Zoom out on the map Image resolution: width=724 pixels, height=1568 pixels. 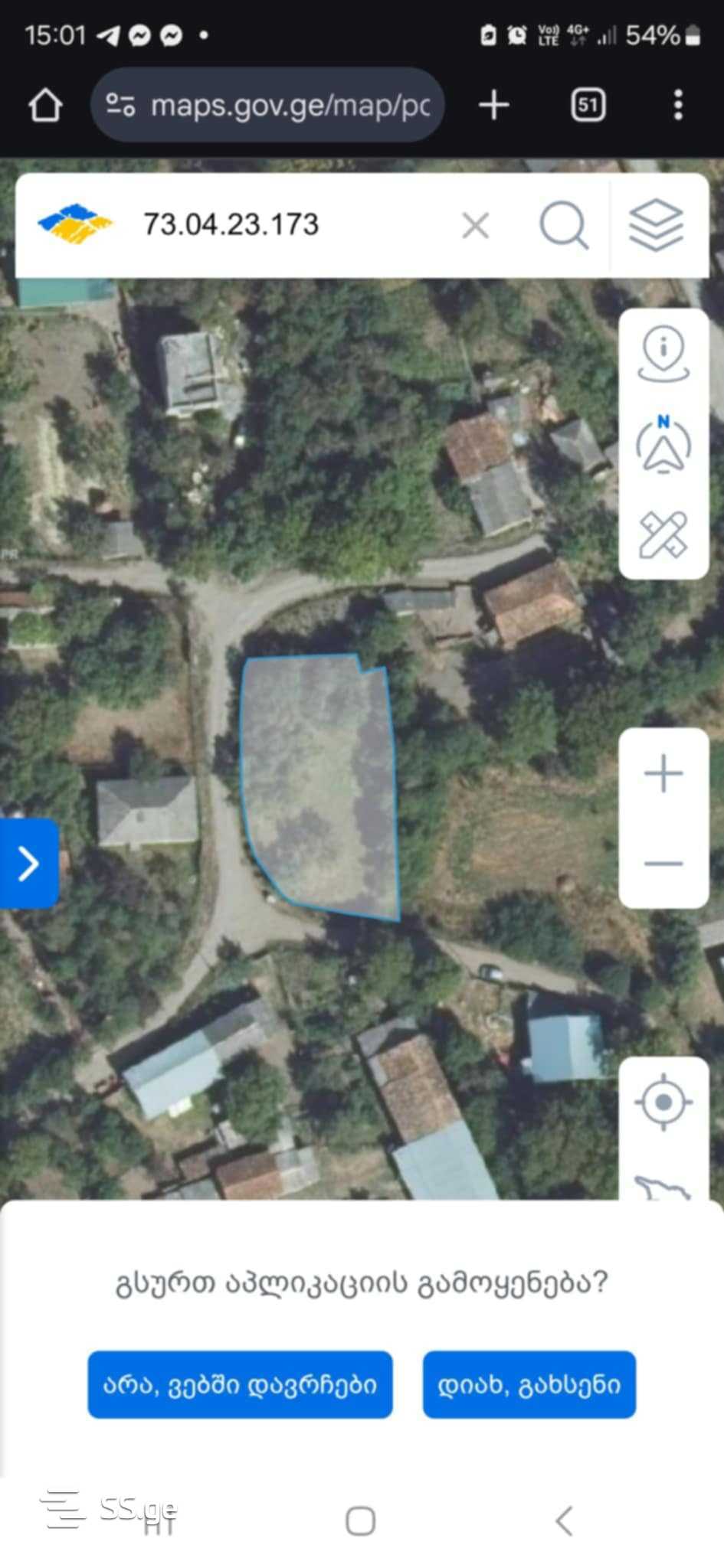(663, 864)
